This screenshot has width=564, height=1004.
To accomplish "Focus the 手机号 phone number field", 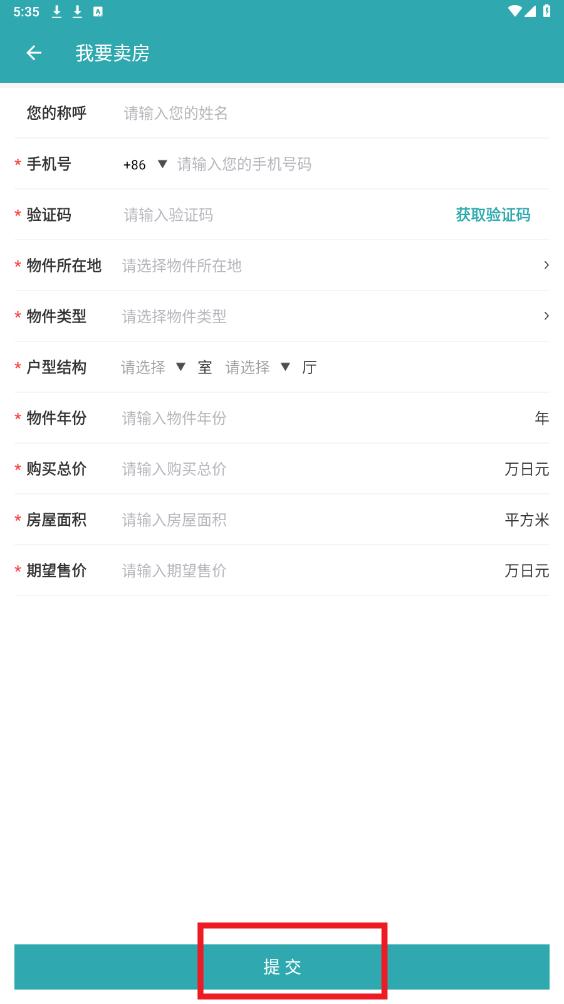I will tap(362, 165).
